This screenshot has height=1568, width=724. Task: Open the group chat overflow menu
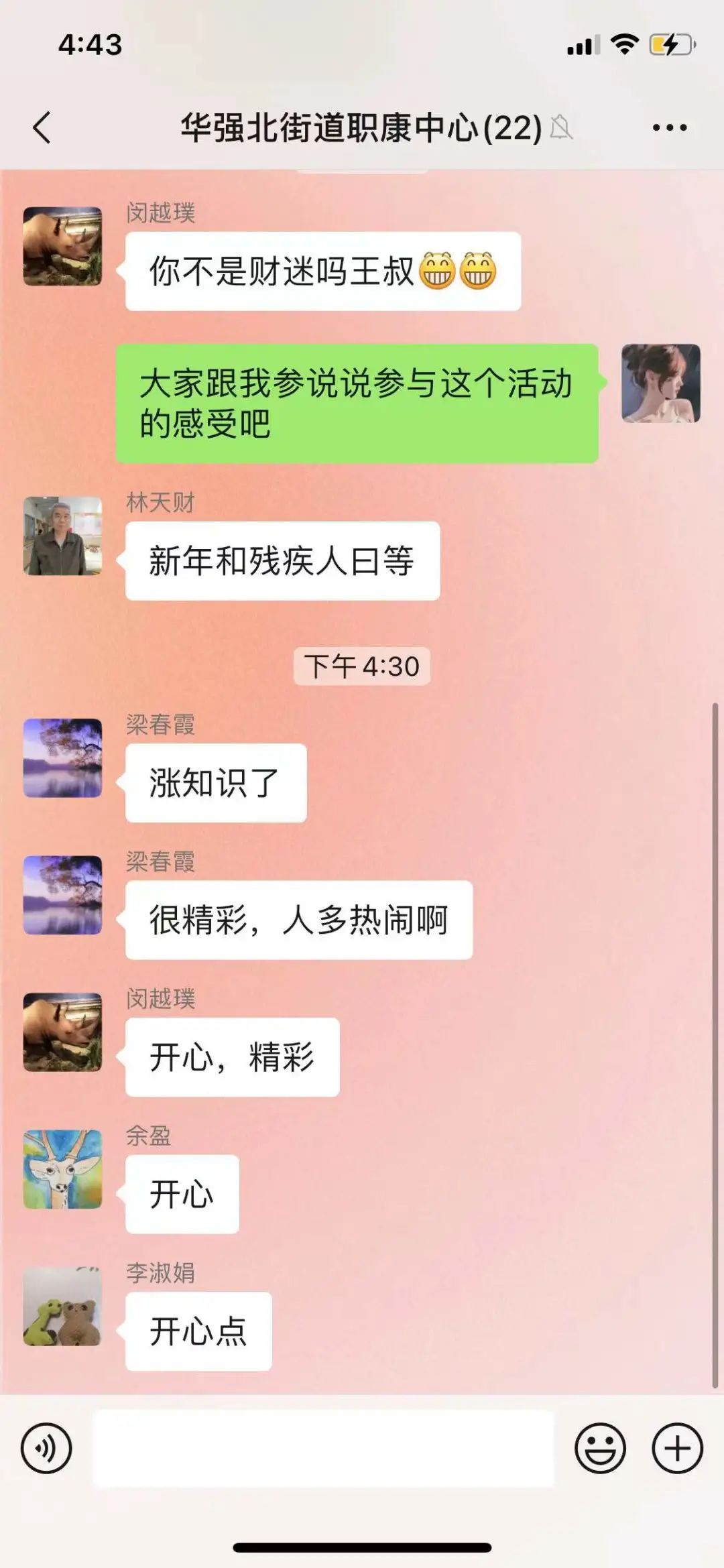pos(669,127)
